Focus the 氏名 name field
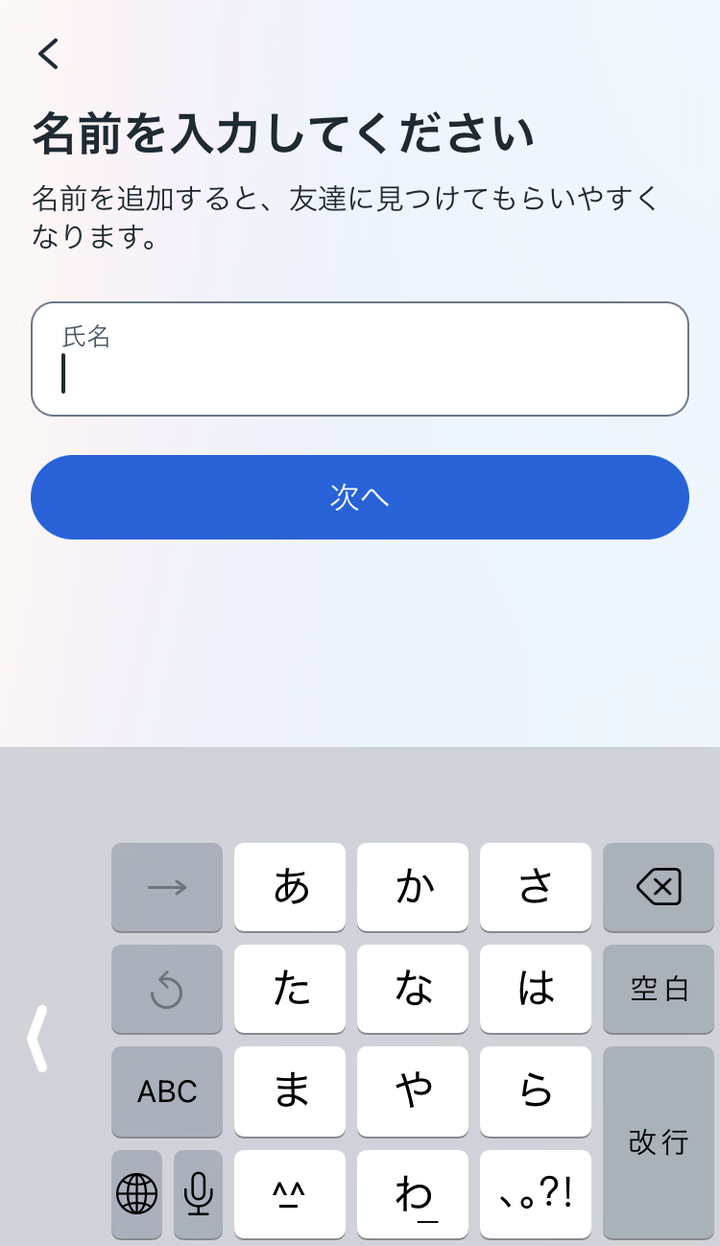The height and width of the screenshot is (1246, 720). (x=360, y=359)
